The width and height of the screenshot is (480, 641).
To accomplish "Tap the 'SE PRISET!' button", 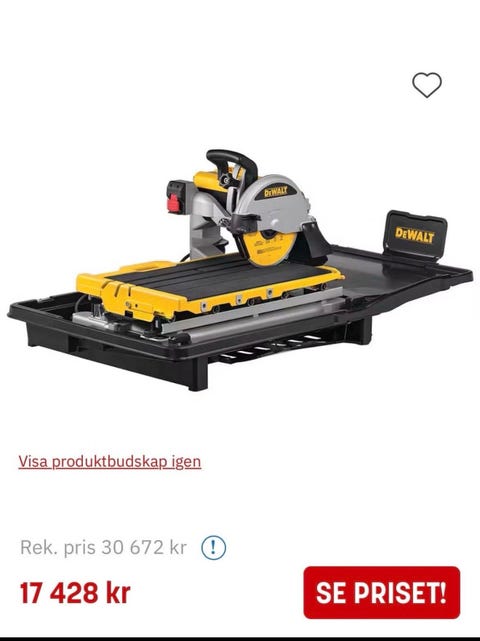I will (381, 592).
